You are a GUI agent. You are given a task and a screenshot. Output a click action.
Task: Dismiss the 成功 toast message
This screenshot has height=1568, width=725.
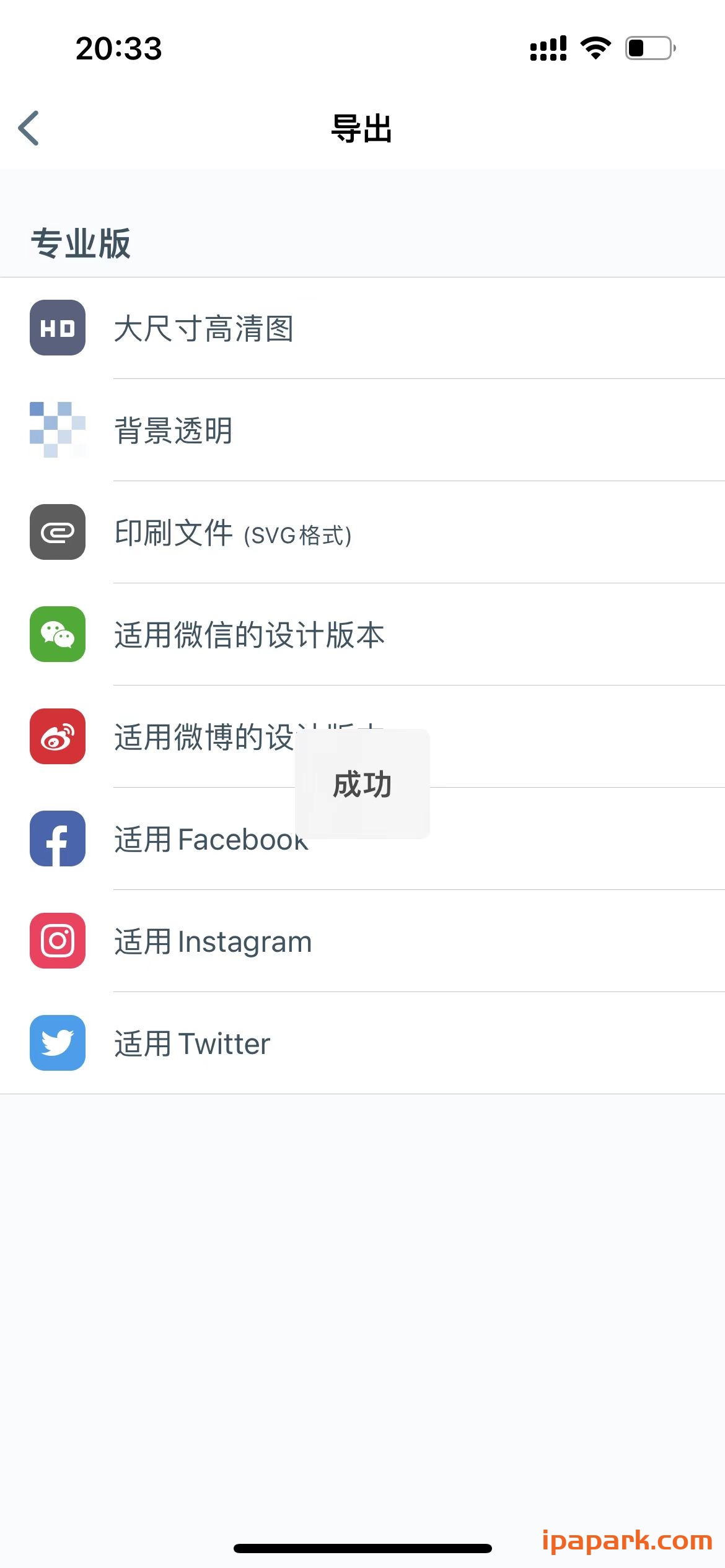tap(362, 785)
